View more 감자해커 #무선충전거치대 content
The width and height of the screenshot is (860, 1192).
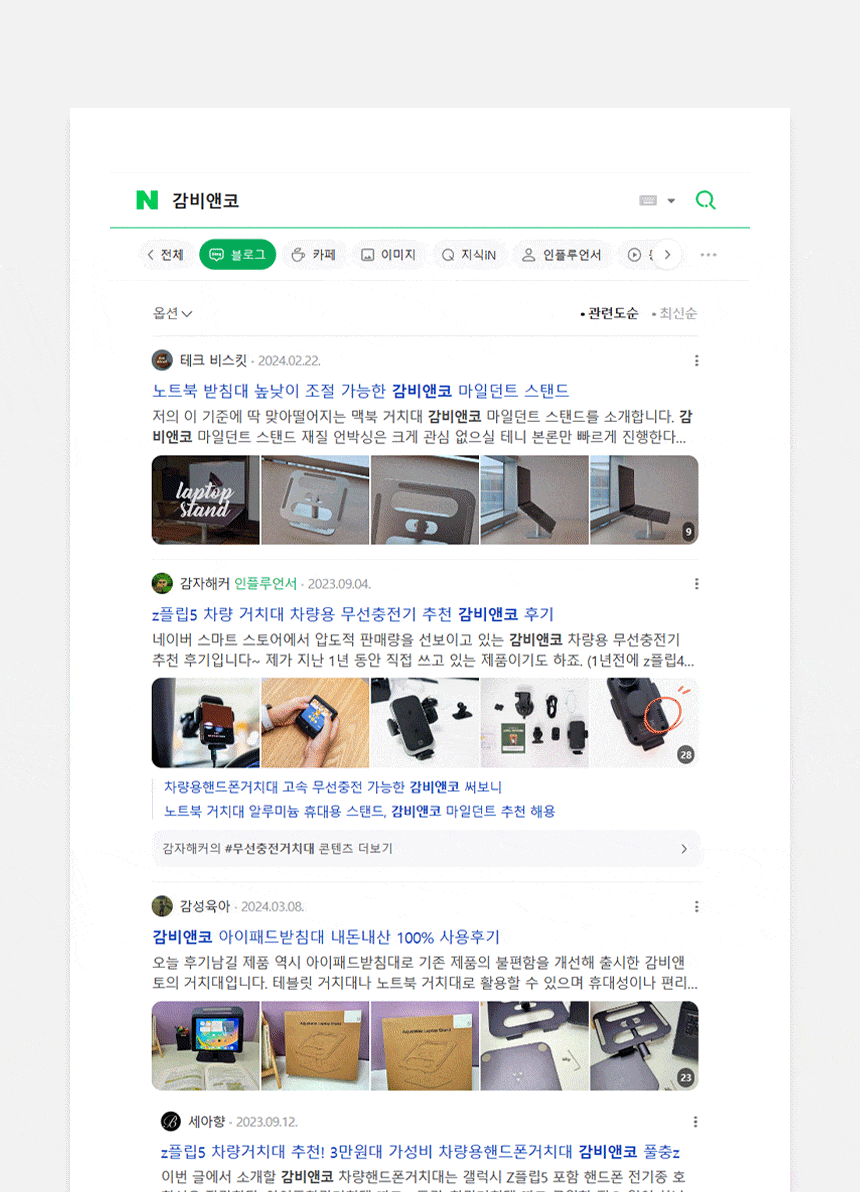click(x=426, y=848)
